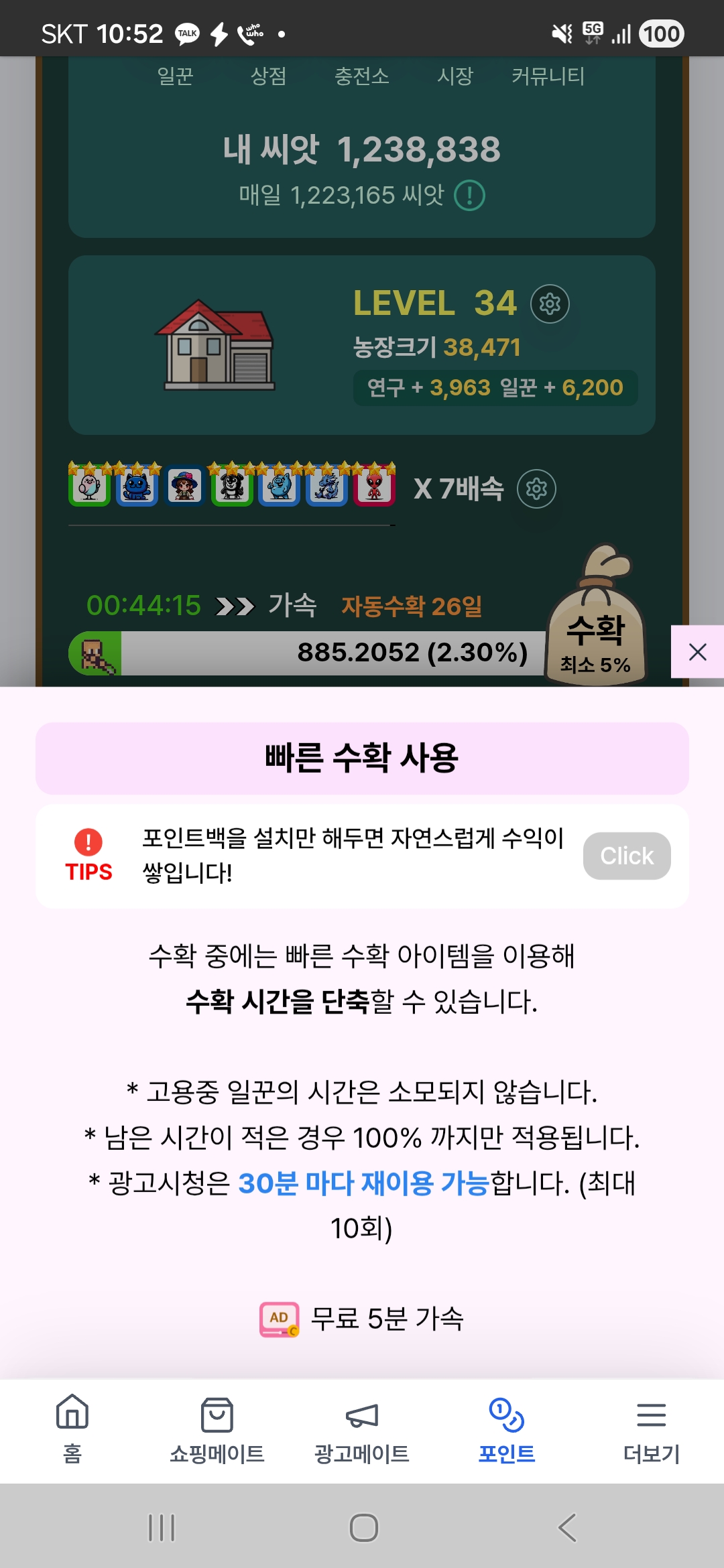
Task: Open the 더보기 menu tab
Action: click(652, 1429)
